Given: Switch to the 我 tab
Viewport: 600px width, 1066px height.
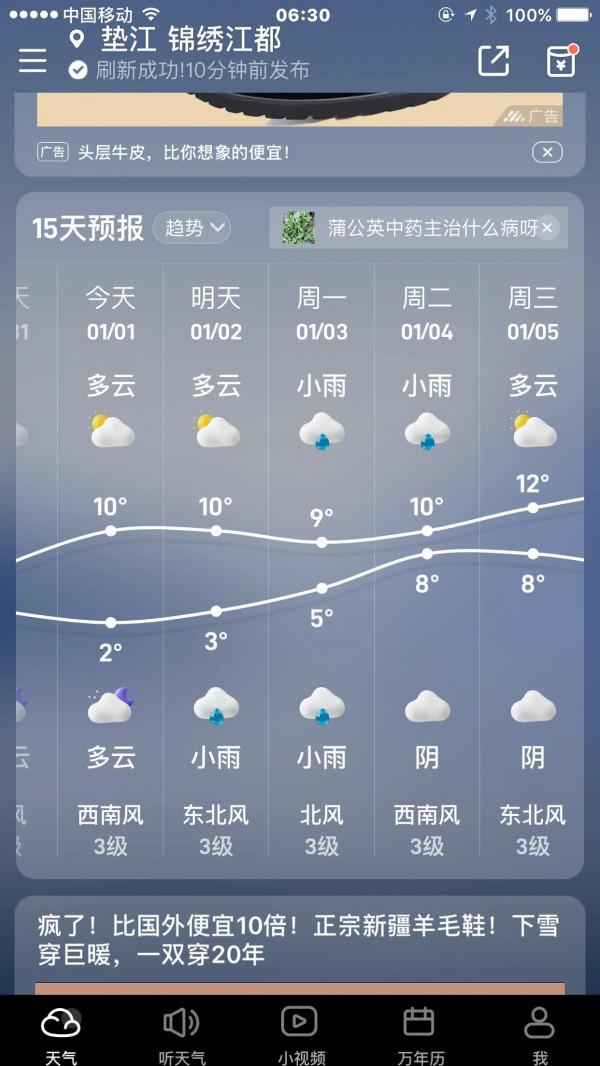Looking at the screenshot, I should pos(539,1035).
